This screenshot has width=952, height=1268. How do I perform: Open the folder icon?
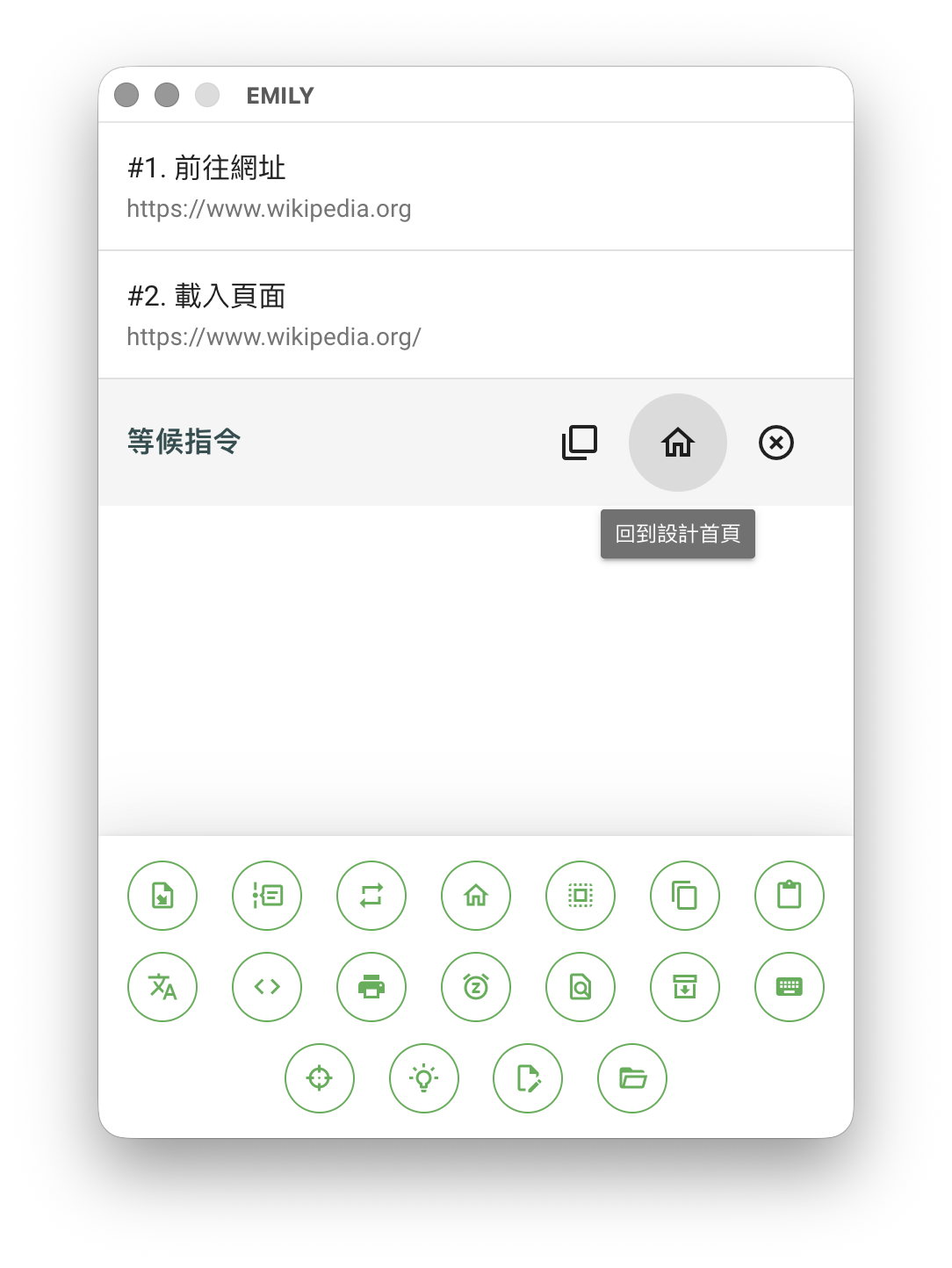tap(632, 1078)
